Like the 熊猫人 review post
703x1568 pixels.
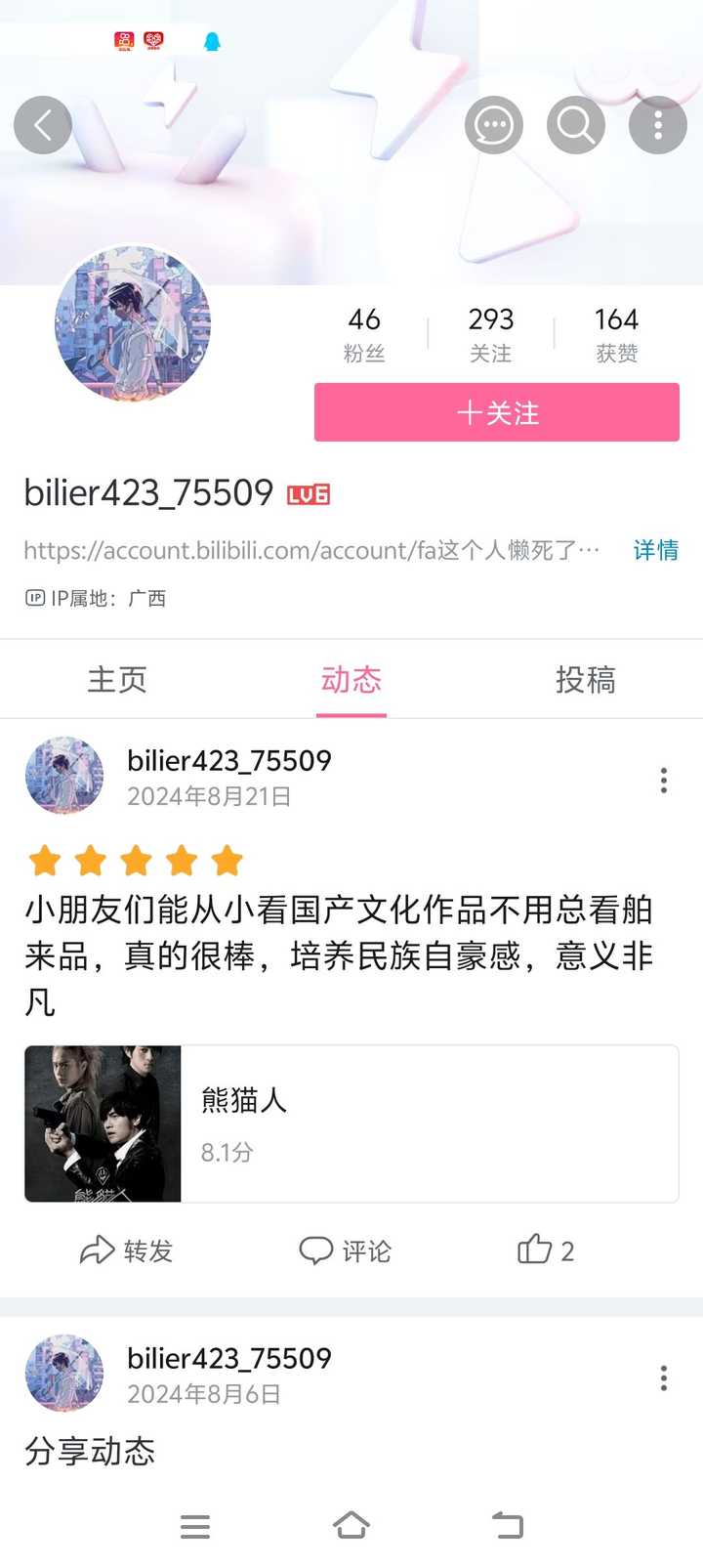546,1250
